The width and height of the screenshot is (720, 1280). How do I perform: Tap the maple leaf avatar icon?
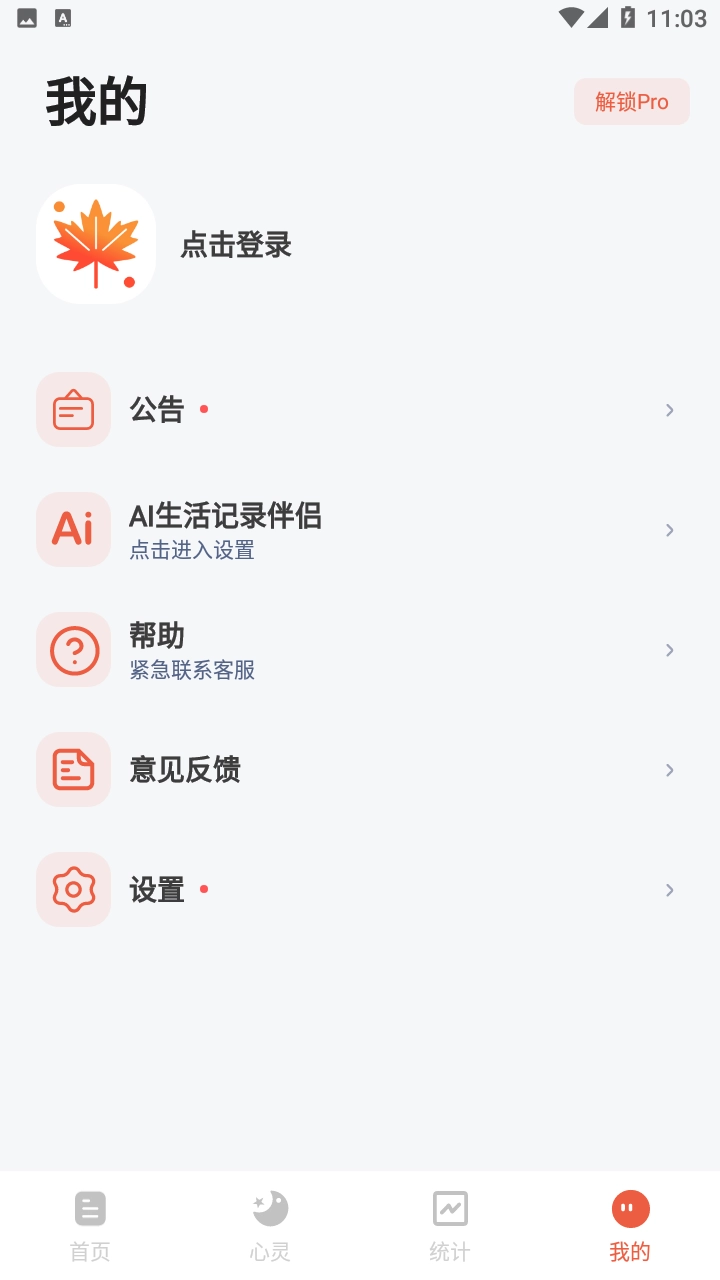click(x=96, y=244)
